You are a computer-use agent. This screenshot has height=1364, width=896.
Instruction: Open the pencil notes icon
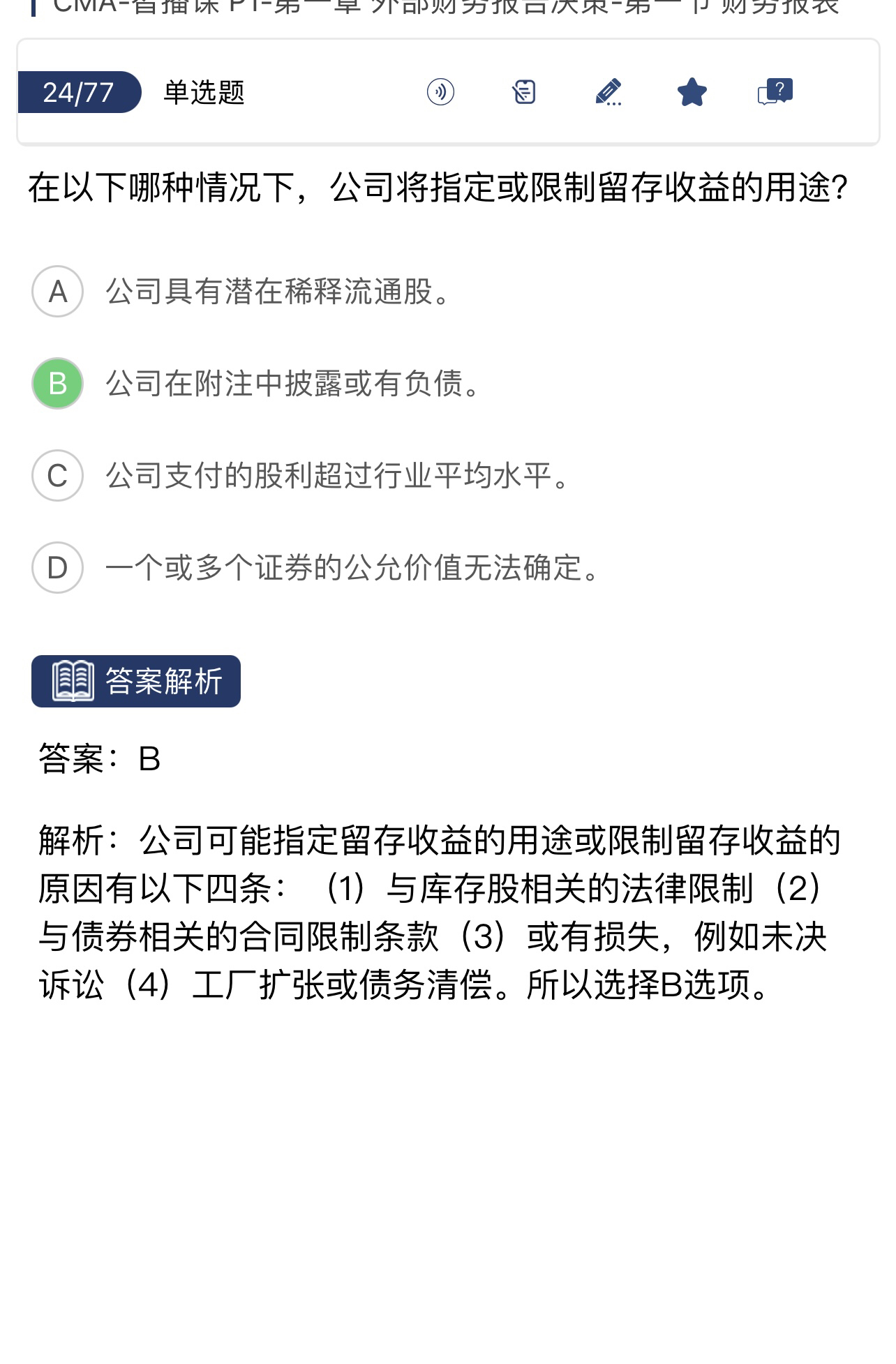coord(608,92)
